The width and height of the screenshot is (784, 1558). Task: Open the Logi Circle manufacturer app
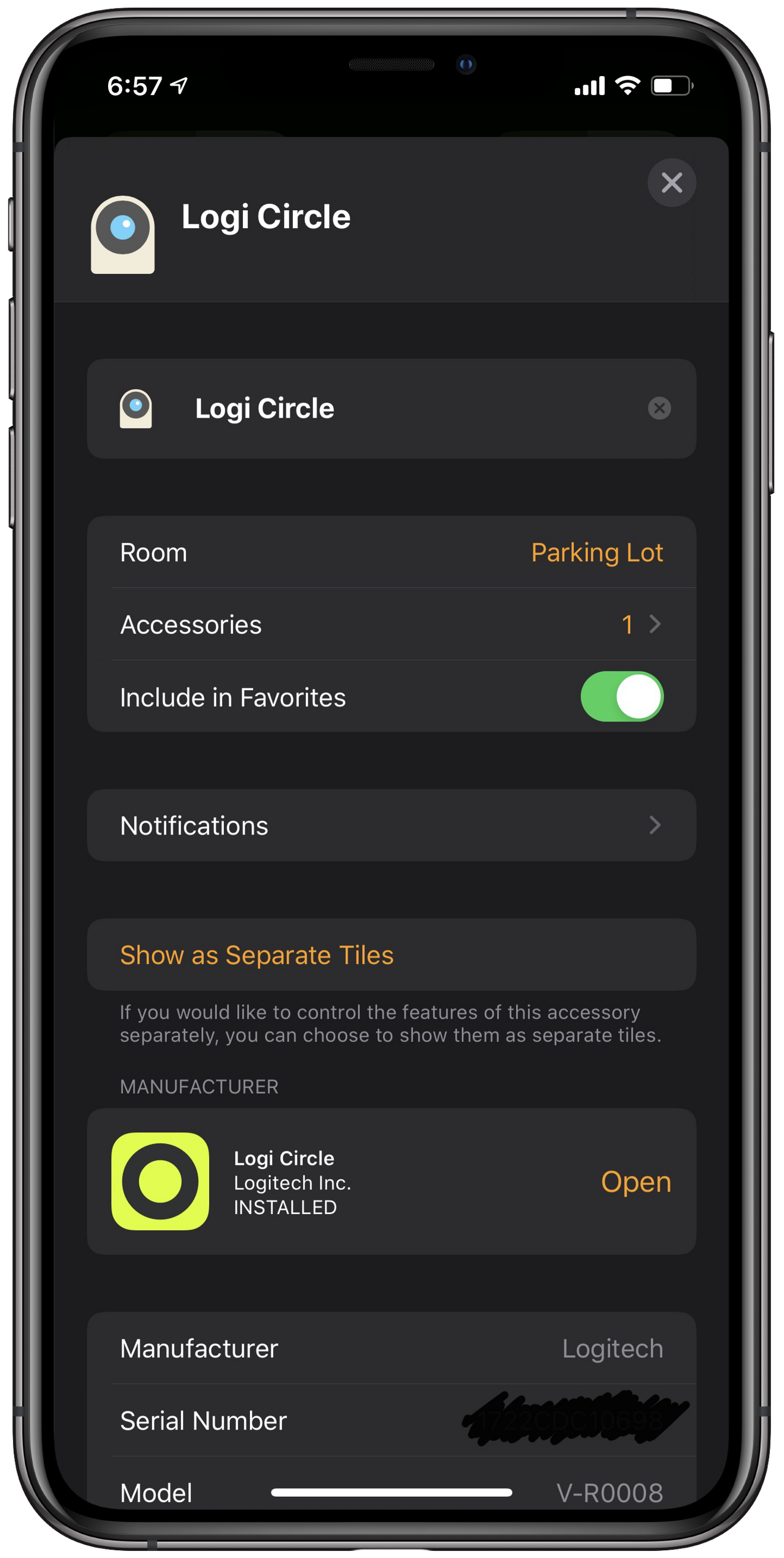(636, 1181)
